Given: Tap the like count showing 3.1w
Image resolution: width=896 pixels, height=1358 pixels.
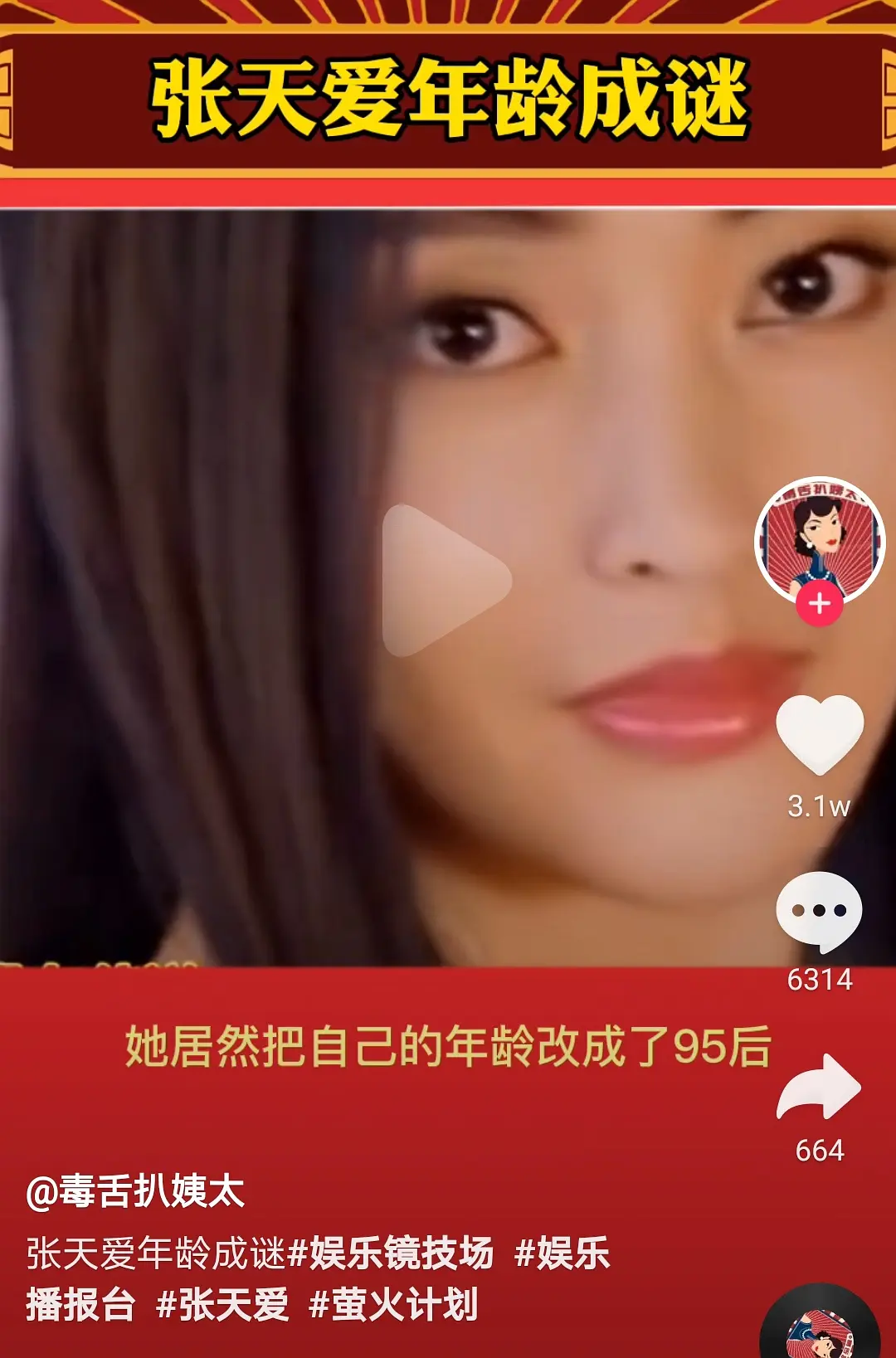Looking at the screenshot, I should point(821,802).
